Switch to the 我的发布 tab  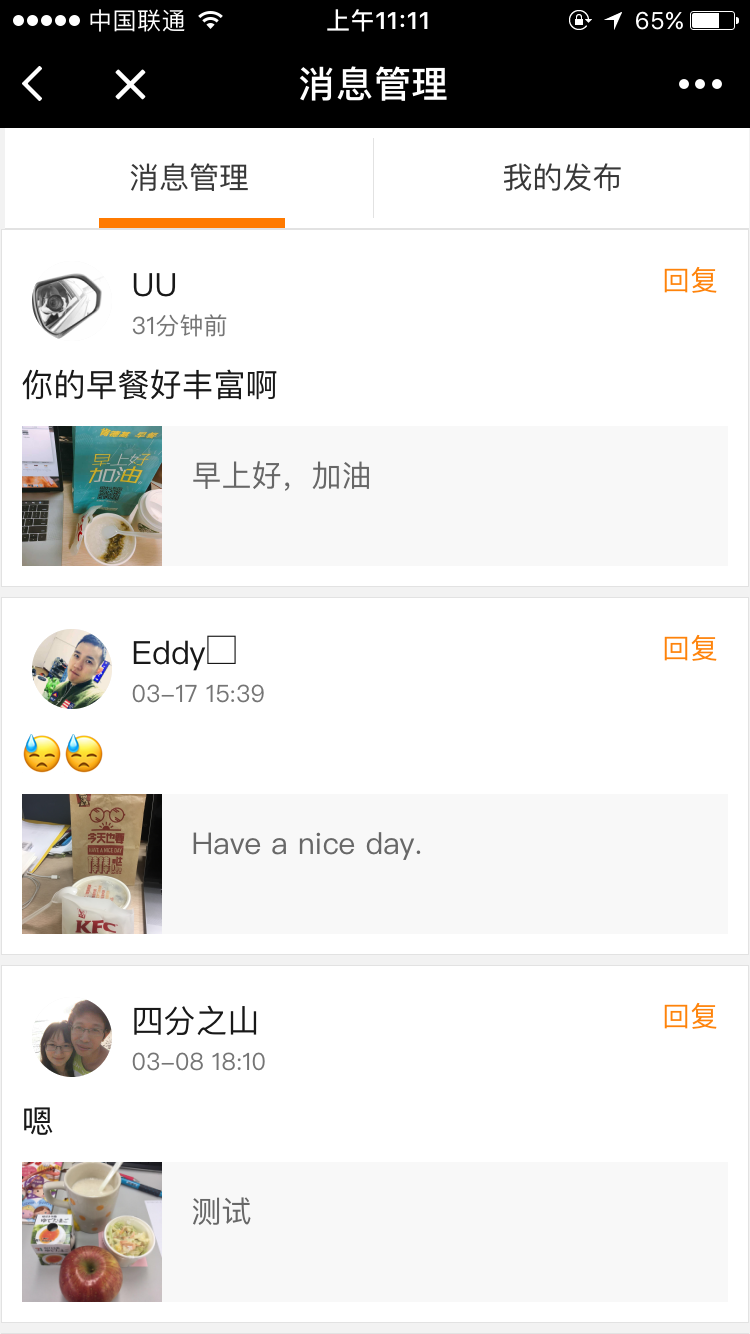562,179
